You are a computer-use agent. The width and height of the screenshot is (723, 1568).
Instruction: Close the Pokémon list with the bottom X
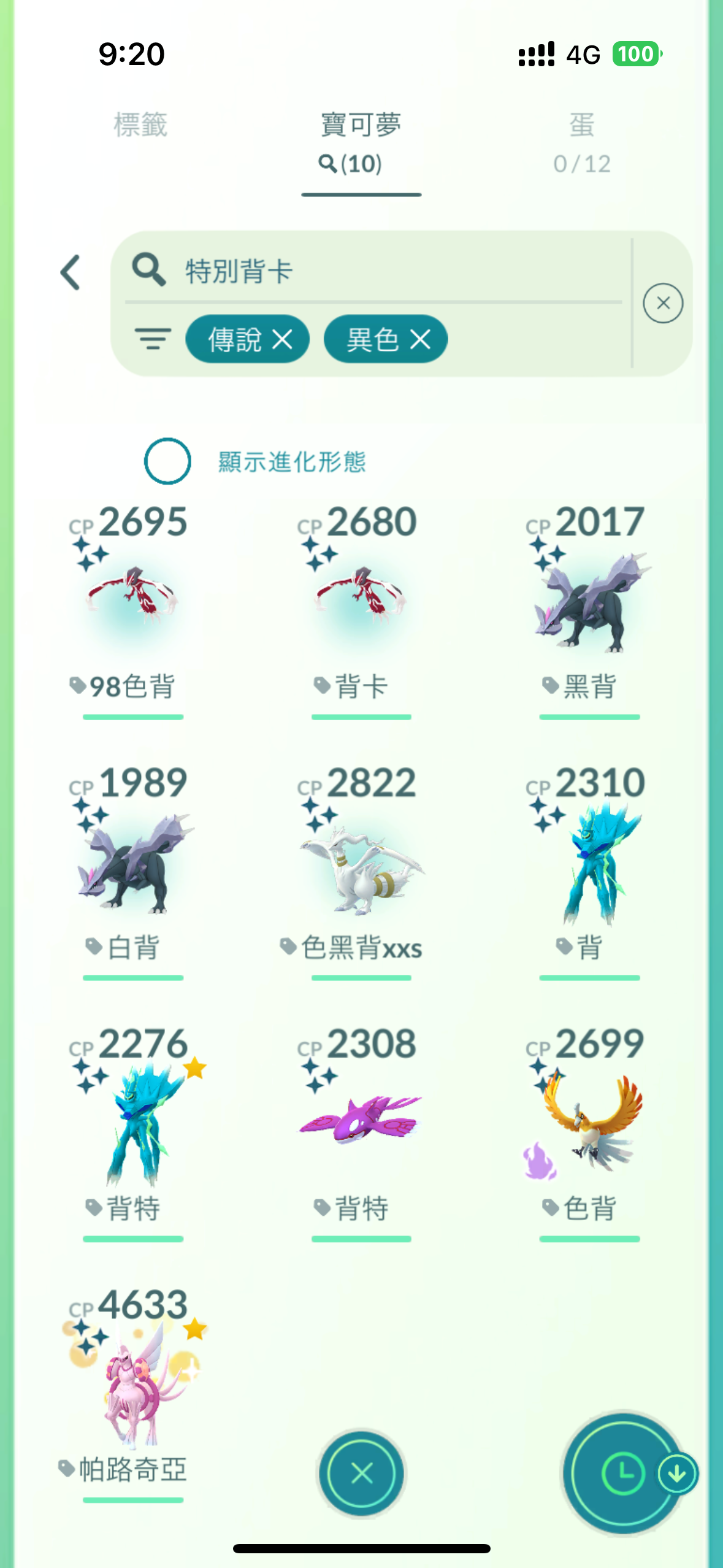[x=361, y=1473]
